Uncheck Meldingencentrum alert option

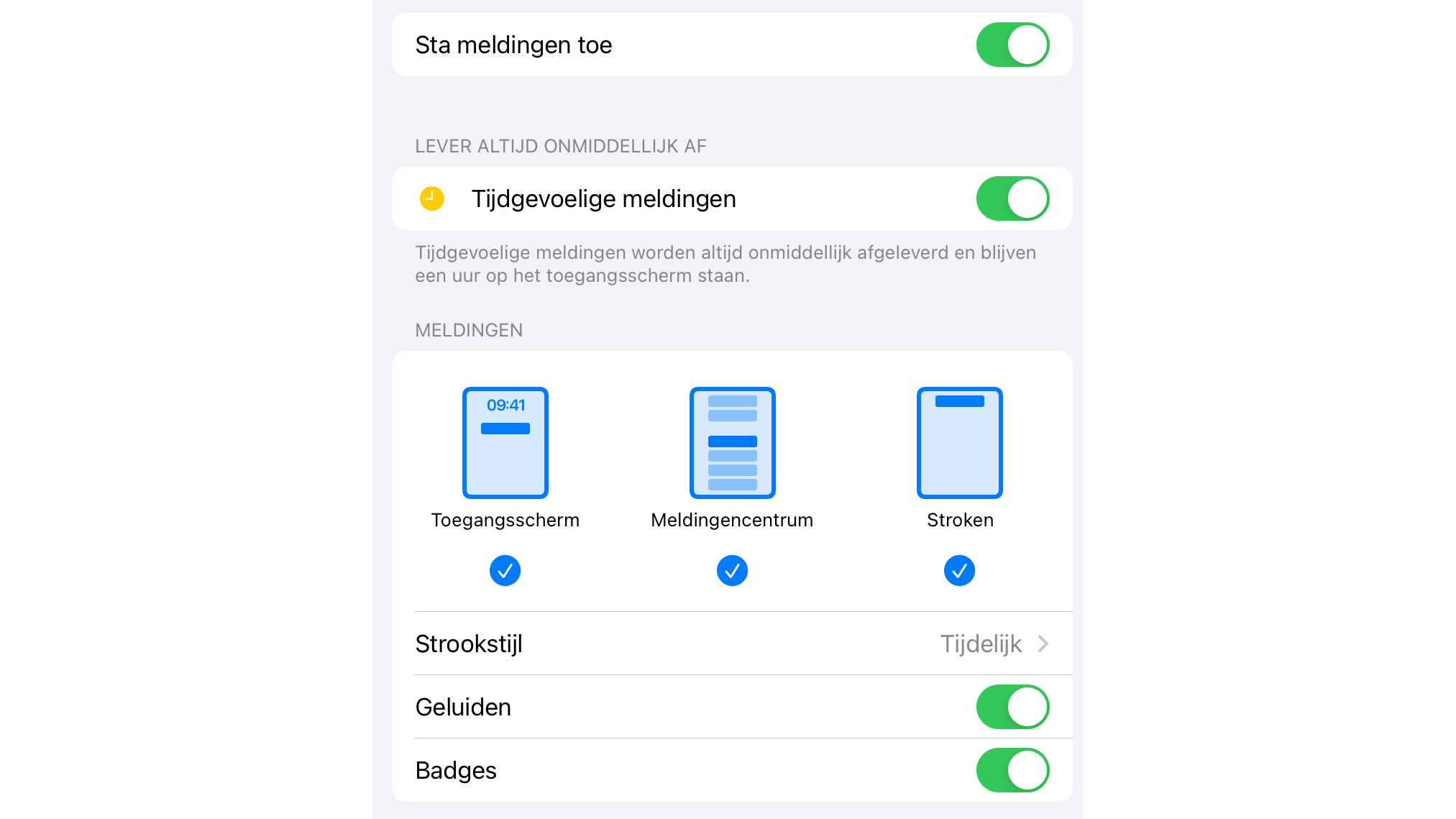pyautogui.click(x=732, y=571)
